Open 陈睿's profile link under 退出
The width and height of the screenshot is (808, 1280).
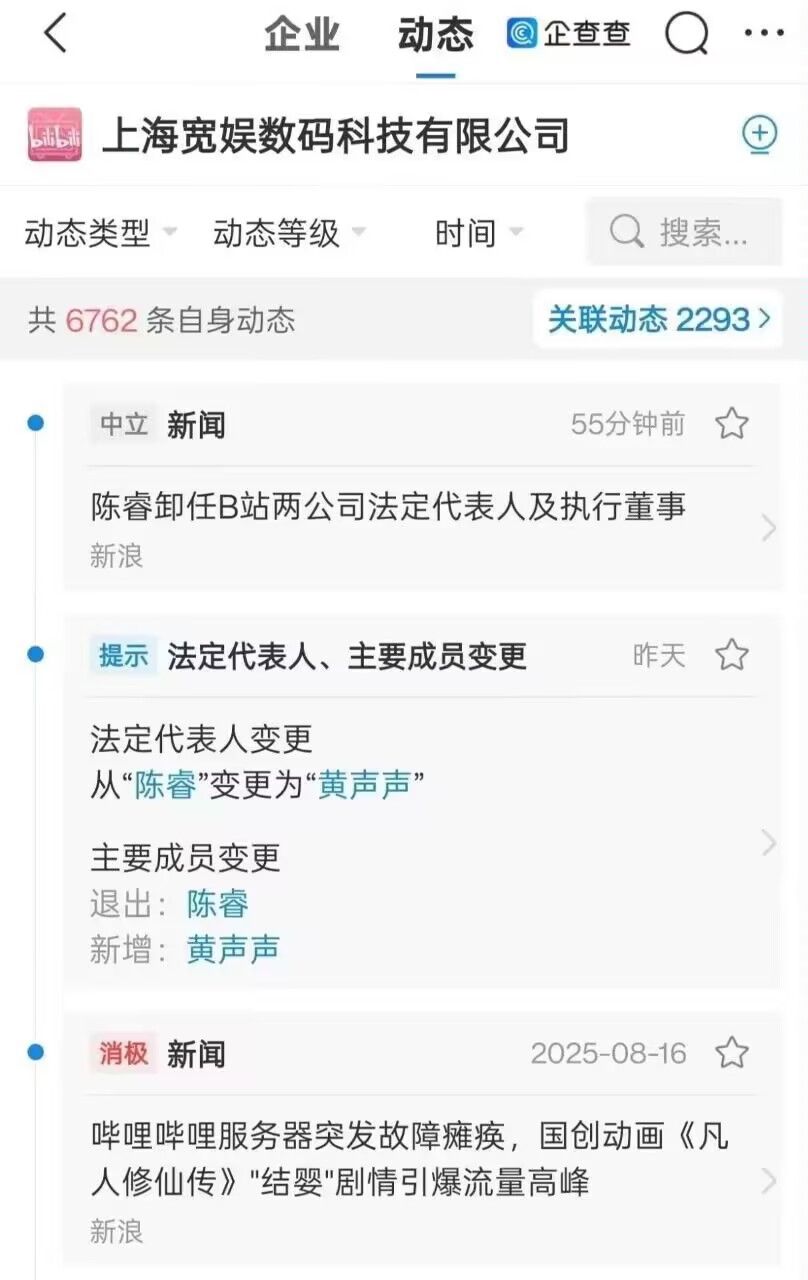[x=217, y=905]
